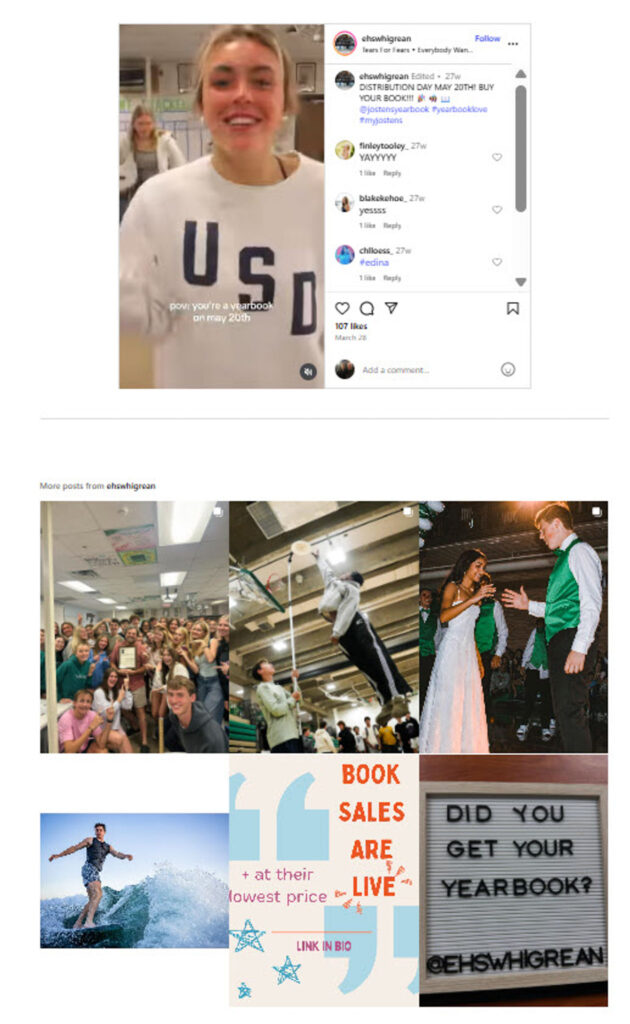The width and height of the screenshot is (630, 1024).
Task: Open the wakesurfing photo post
Action: tap(134, 880)
